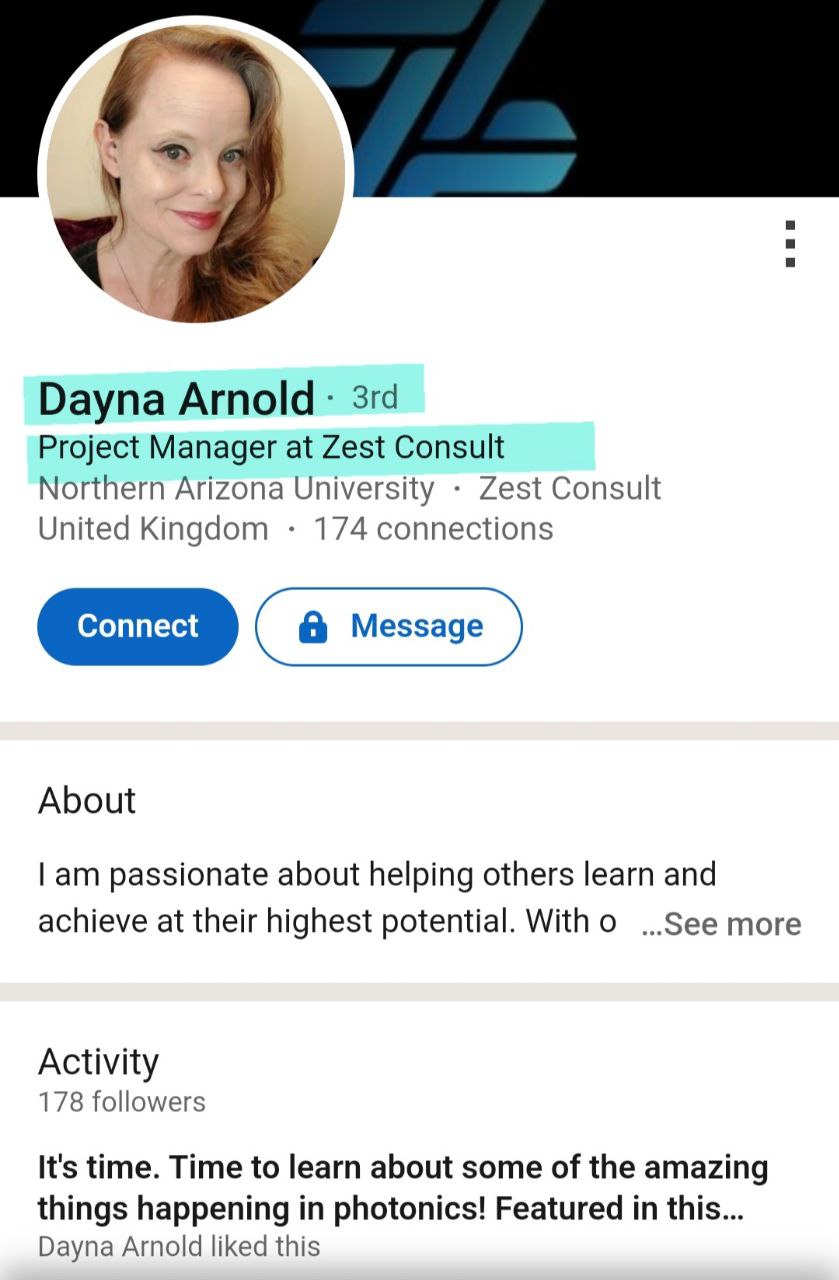The width and height of the screenshot is (839, 1280).
Task: Send a message to Dayna Arnold
Action: click(x=389, y=626)
